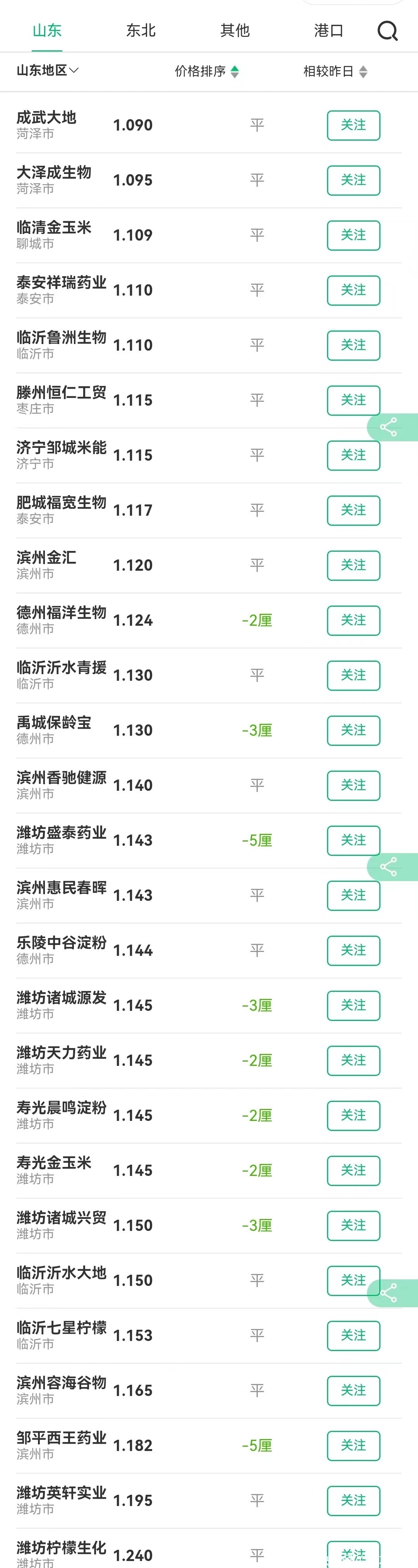This screenshot has width=418, height=1568.
Task: Sort the list by 价格排序
Action: click(x=206, y=72)
